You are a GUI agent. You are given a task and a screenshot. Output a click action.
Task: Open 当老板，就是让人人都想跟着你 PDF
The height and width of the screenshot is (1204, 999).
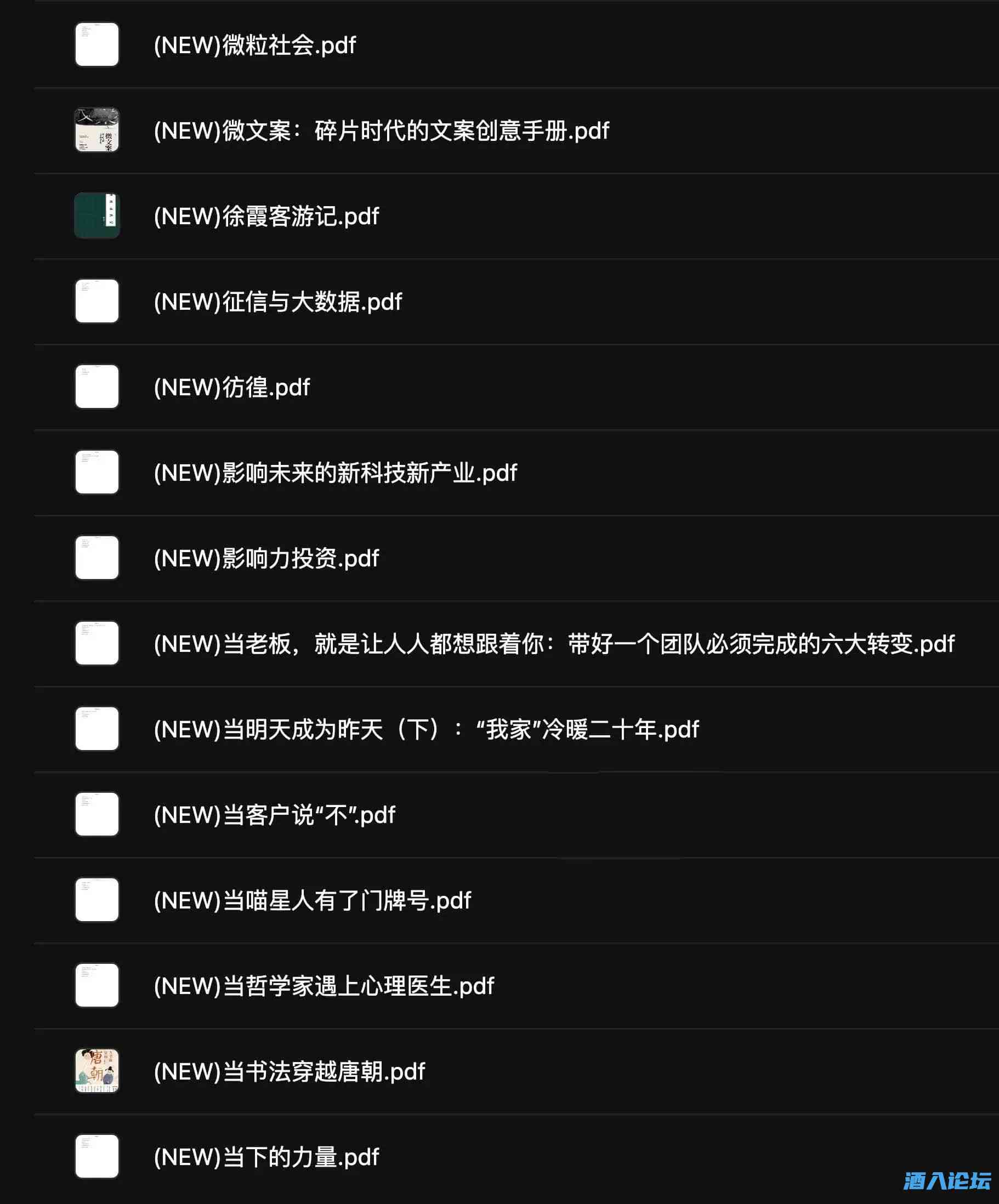(553, 643)
